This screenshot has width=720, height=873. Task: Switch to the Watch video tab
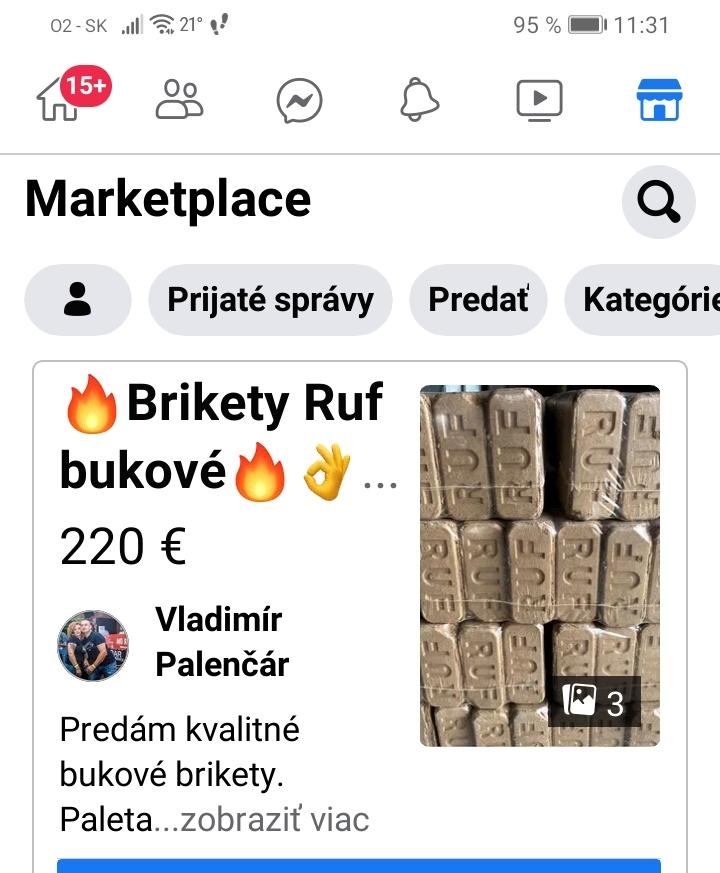coord(539,99)
